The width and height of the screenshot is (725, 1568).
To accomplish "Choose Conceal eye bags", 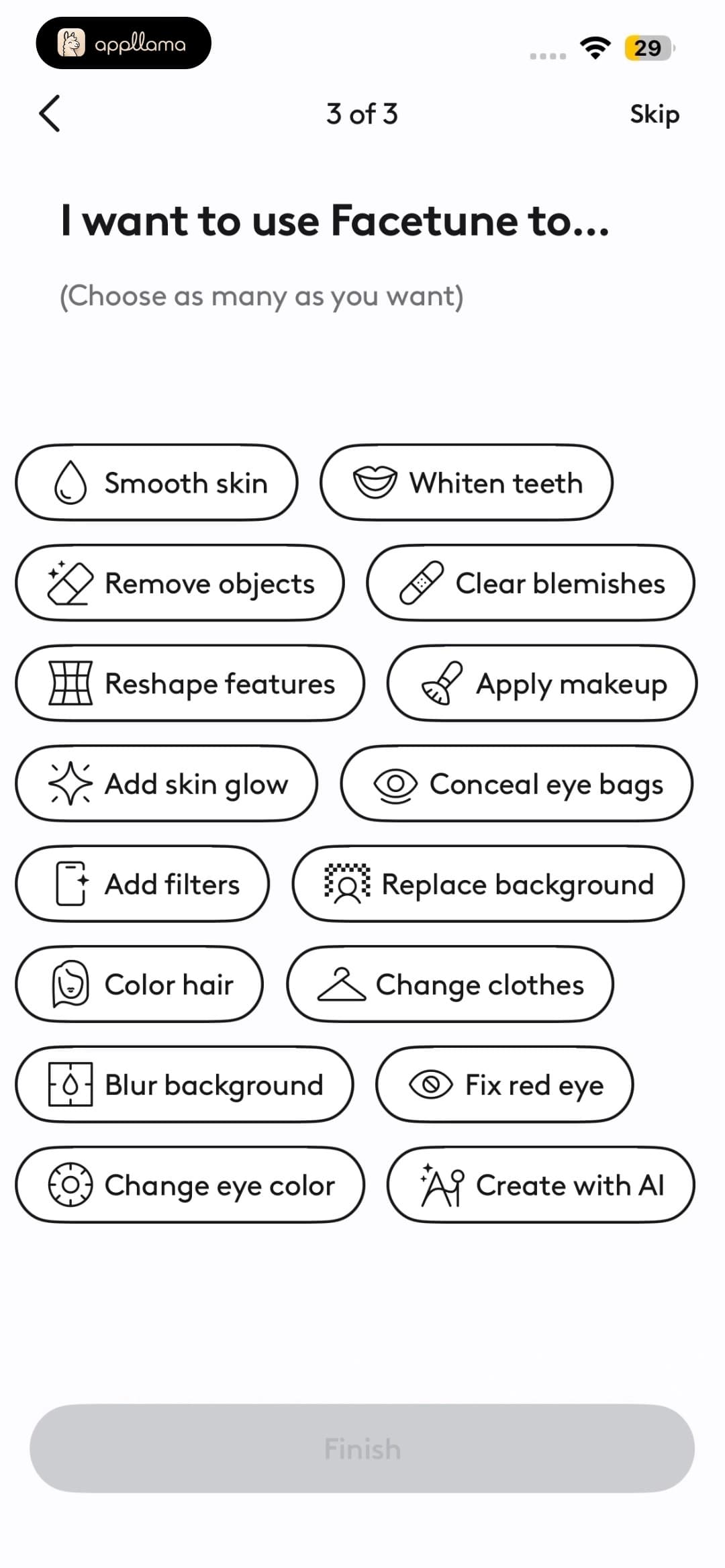I will click(x=516, y=783).
